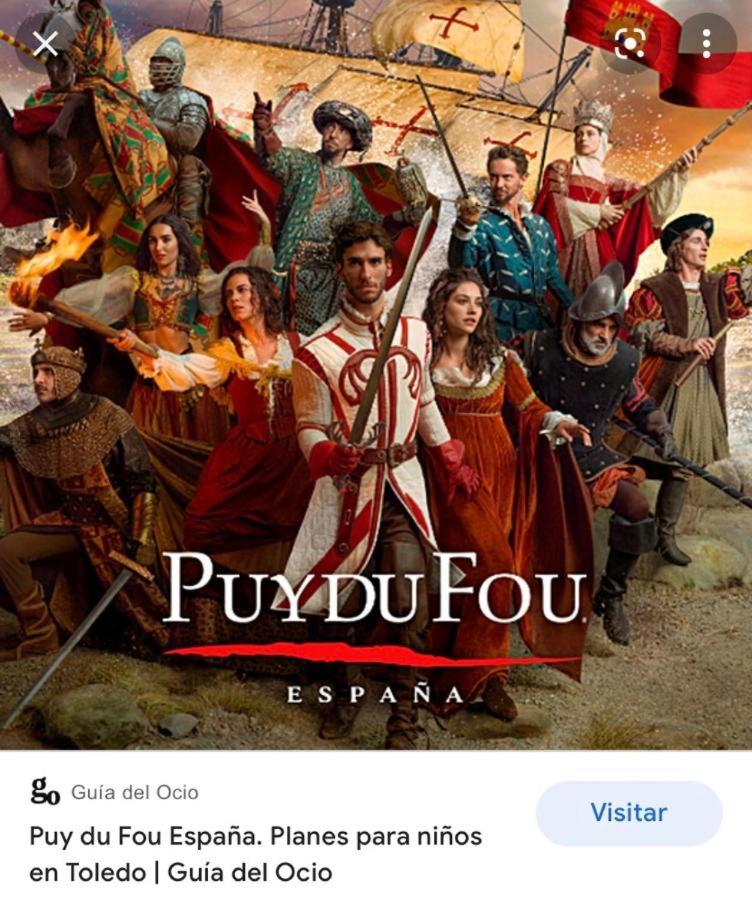Tap the Visitar button
The width and height of the screenshot is (752, 900).
pos(628,813)
